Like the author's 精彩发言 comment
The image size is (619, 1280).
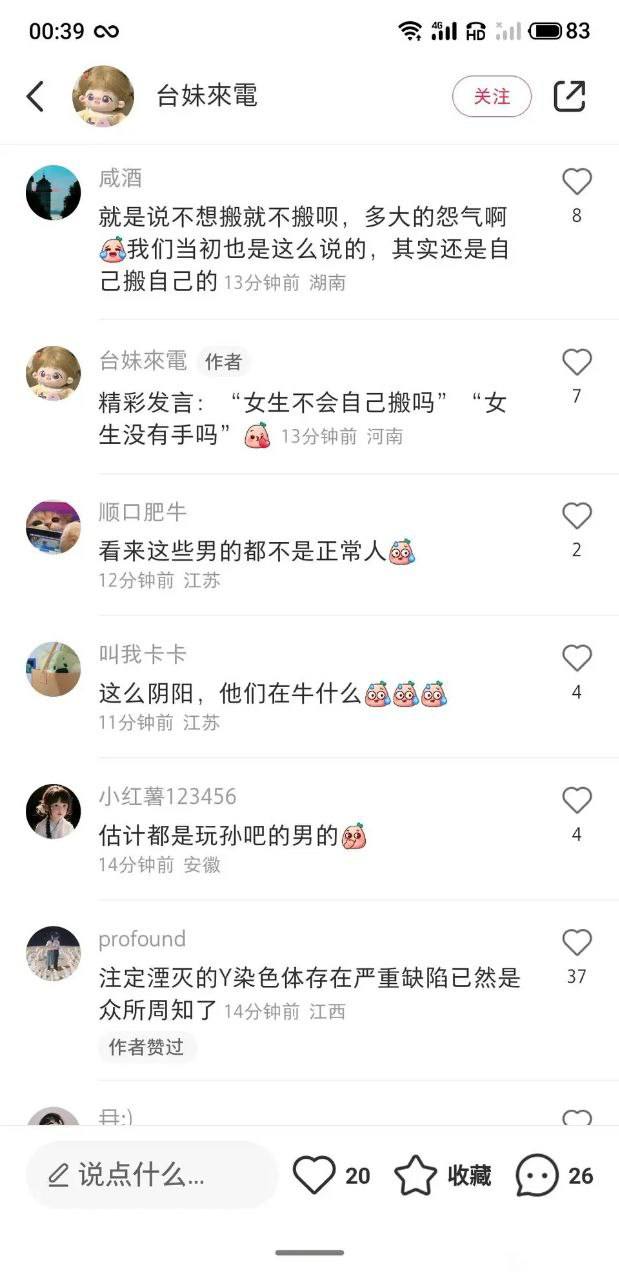tap(577, 363)
